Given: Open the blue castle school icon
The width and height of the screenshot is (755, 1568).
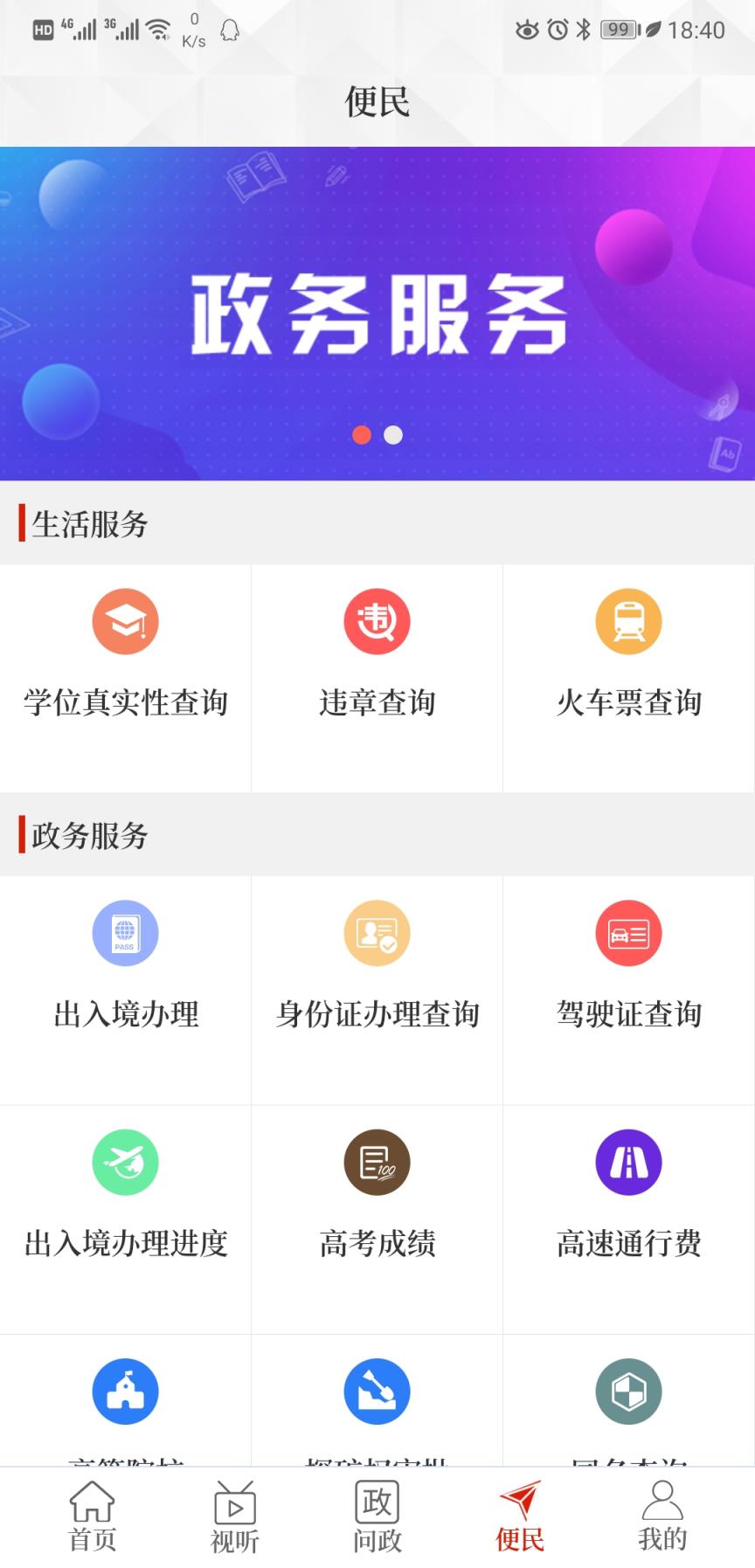Looking at the screenshot, I should tap(125, 1392).
